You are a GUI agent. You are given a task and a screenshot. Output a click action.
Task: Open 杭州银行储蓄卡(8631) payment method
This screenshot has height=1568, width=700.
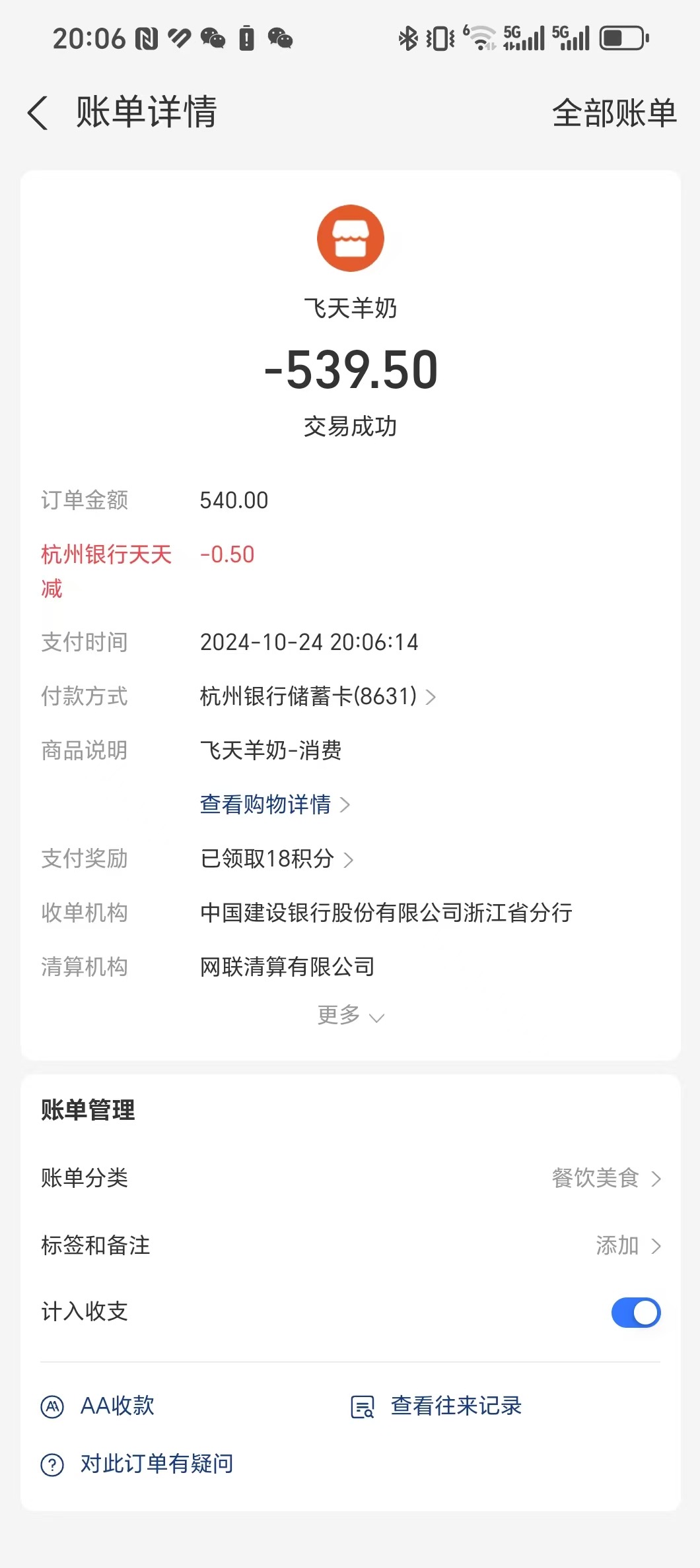317,696
